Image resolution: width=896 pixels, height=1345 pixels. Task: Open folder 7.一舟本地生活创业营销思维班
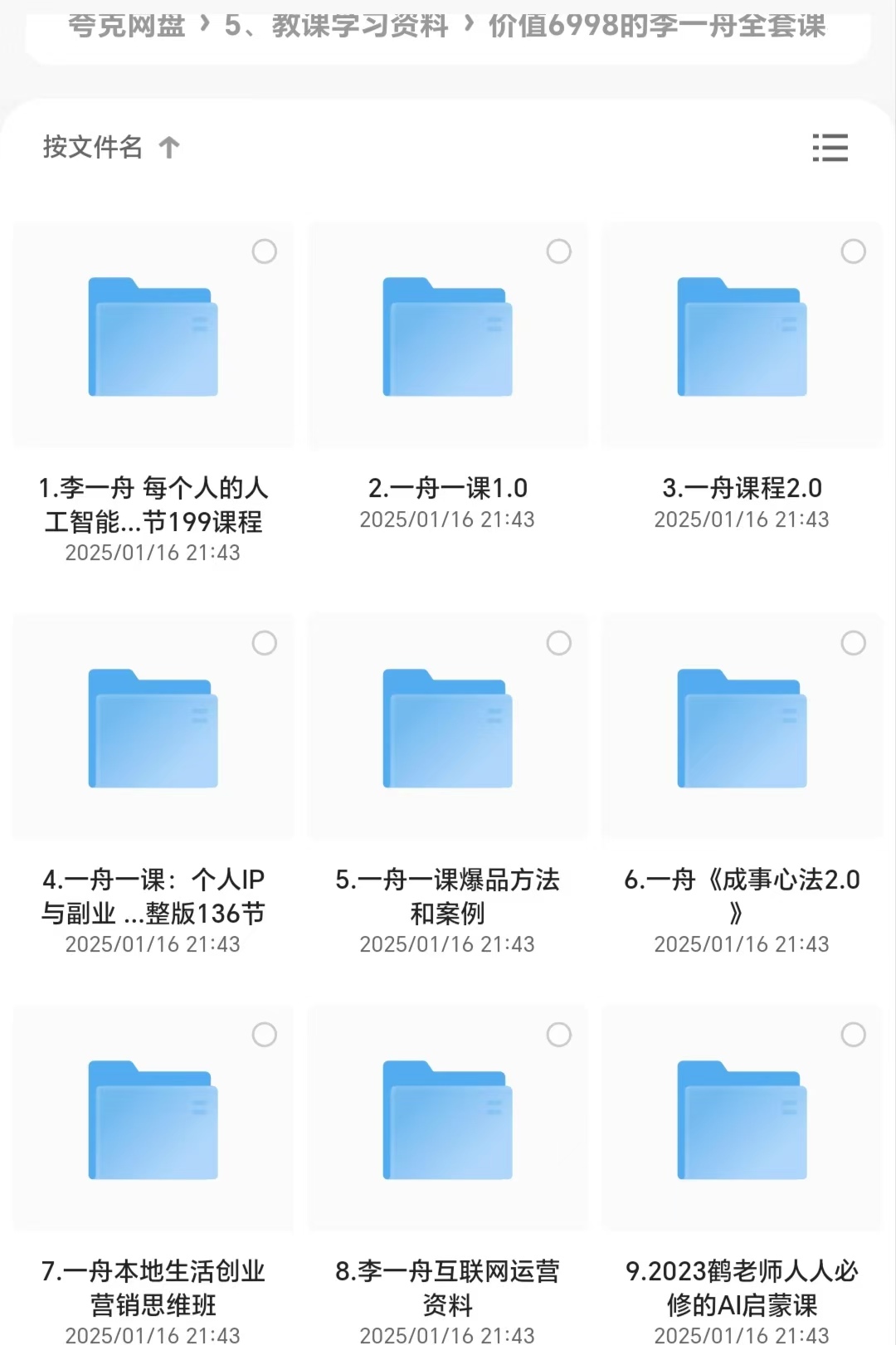pos(153,1121)
